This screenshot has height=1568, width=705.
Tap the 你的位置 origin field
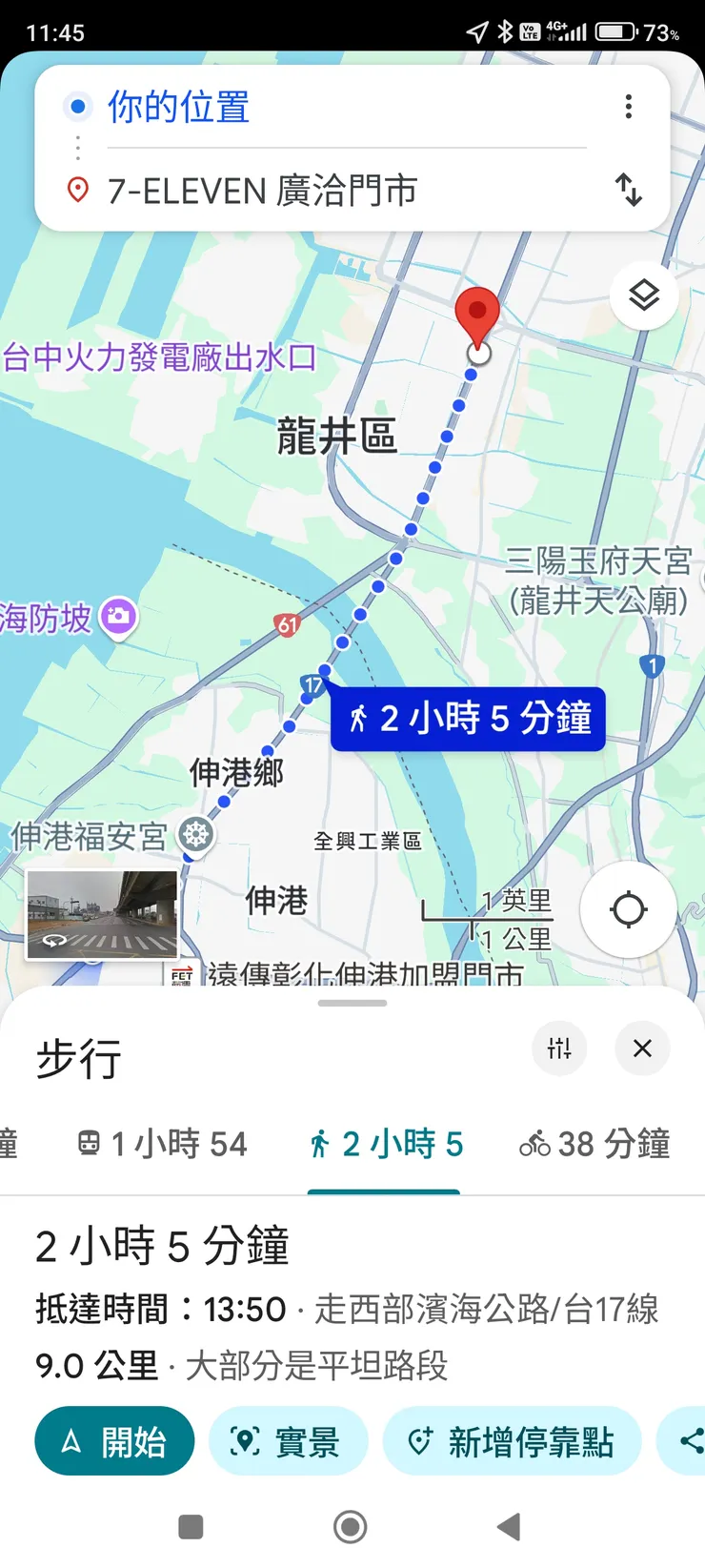click(177, 107)
